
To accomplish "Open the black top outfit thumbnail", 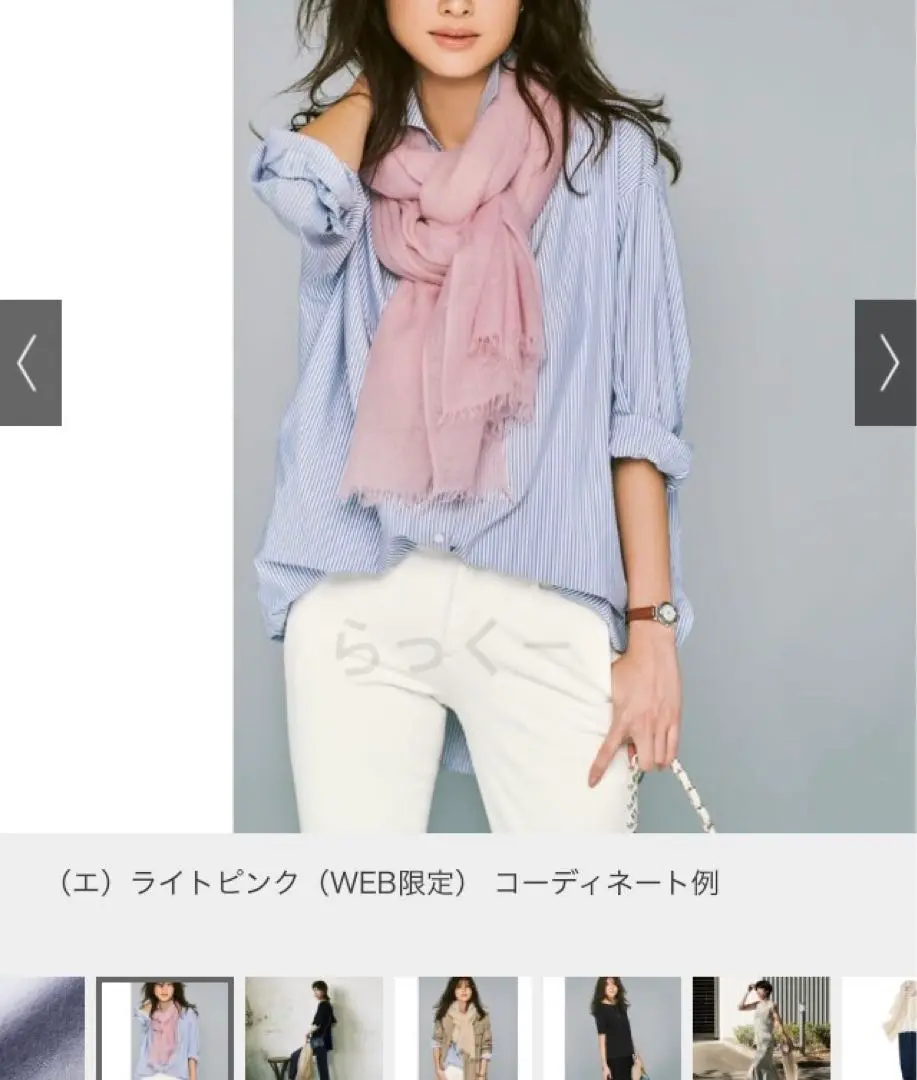I will (612, 1028).
